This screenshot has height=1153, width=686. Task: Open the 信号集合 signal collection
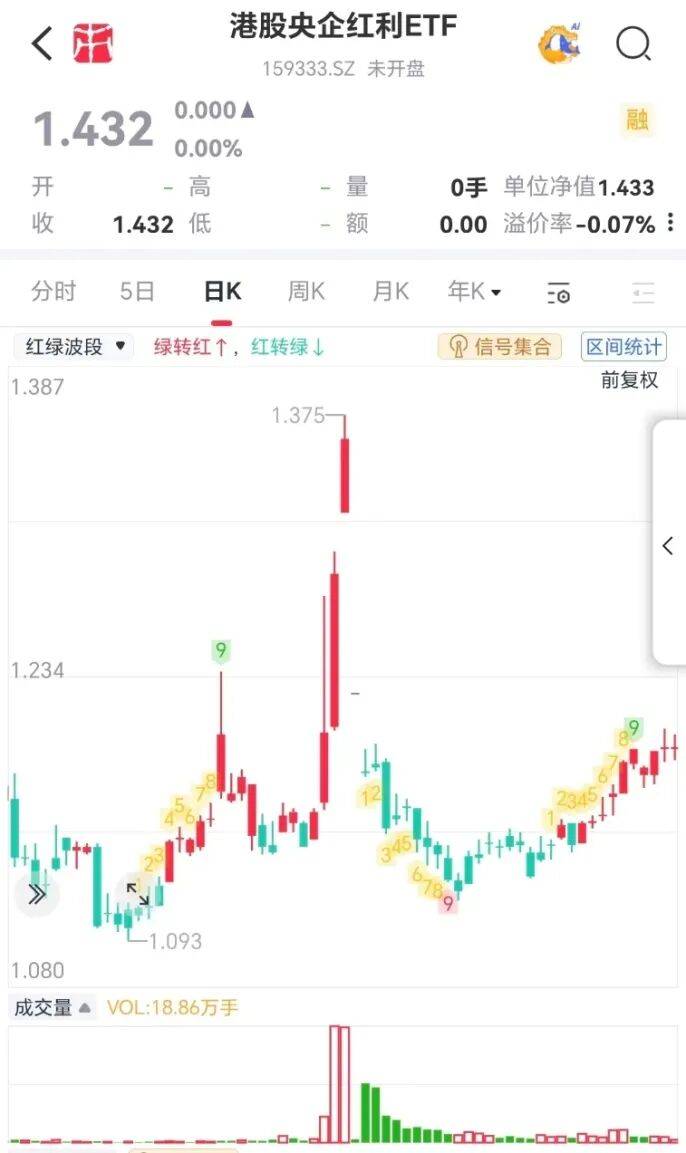500,347
